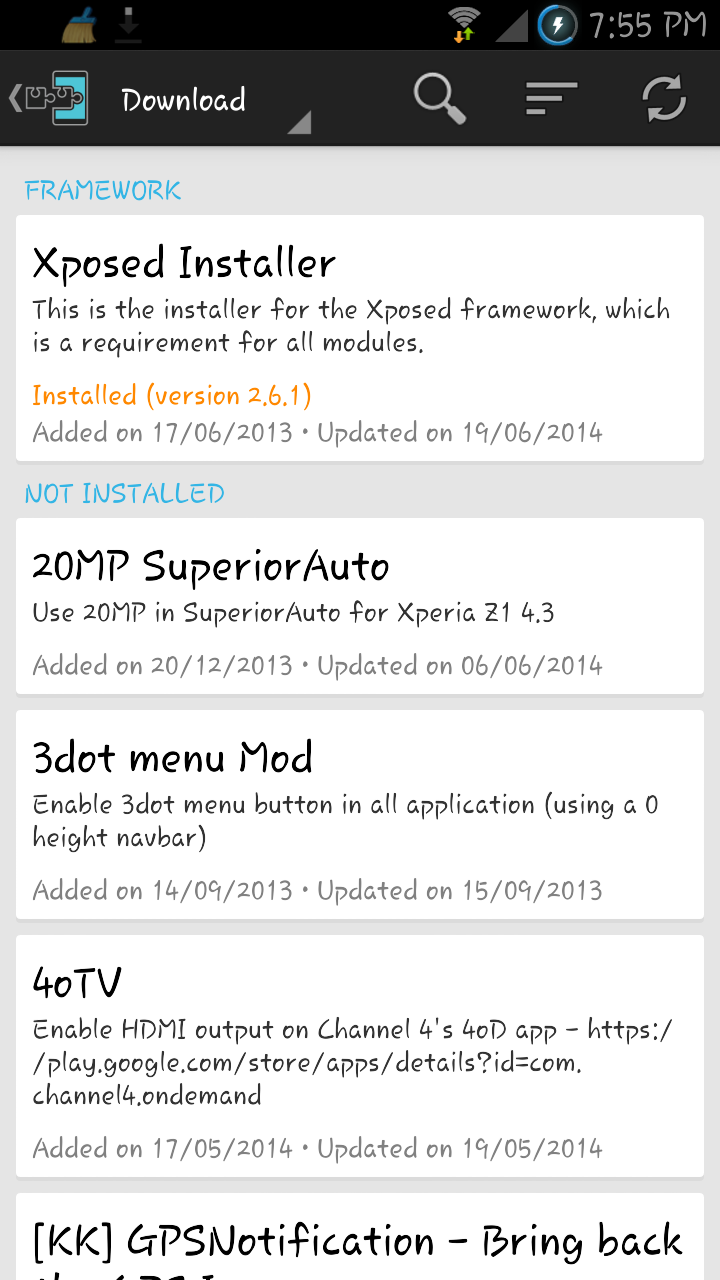Open the sort options

pyautogui.click(x=551, y=99)
